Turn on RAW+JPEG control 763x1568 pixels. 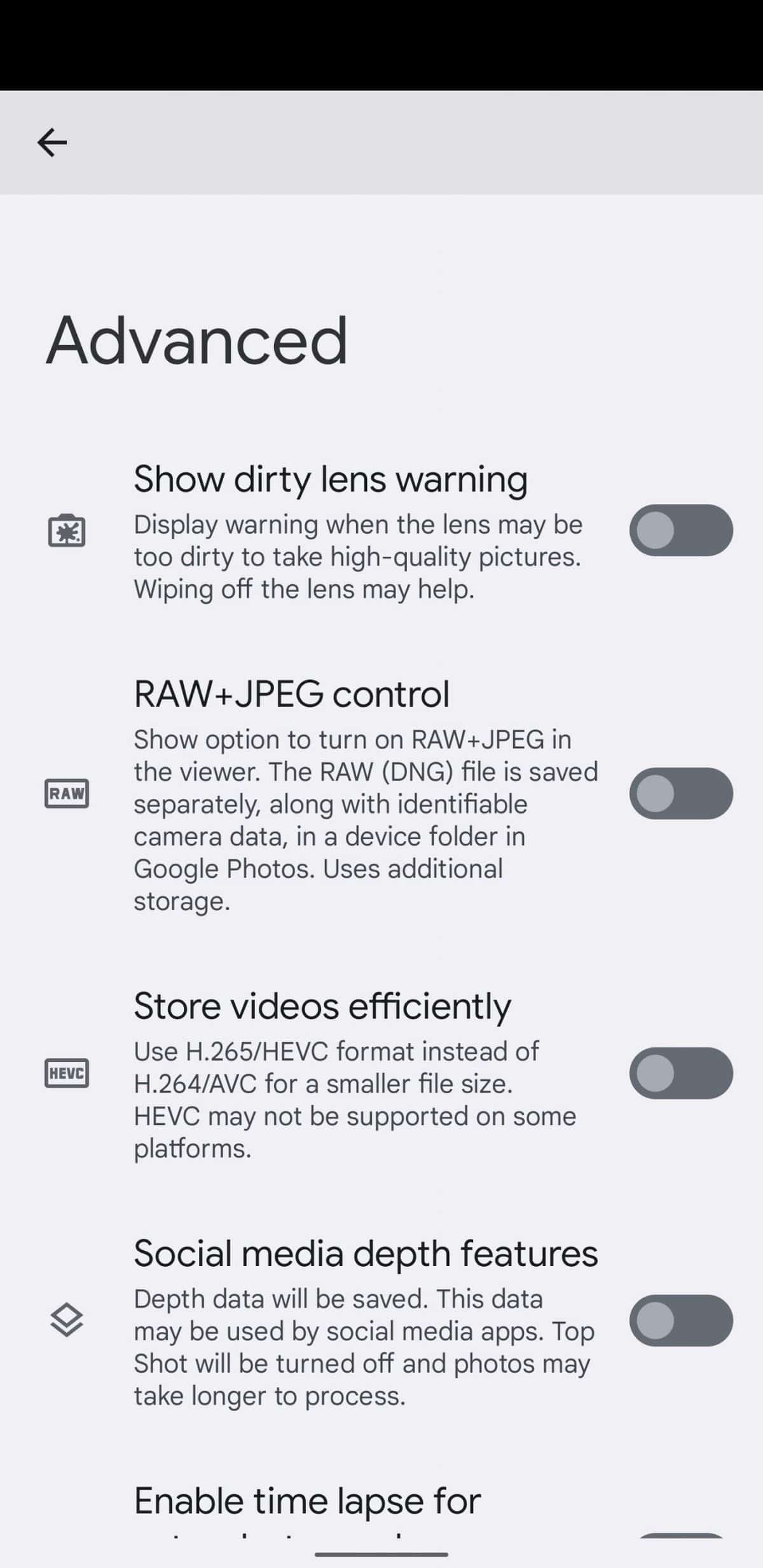pos(680,793)
